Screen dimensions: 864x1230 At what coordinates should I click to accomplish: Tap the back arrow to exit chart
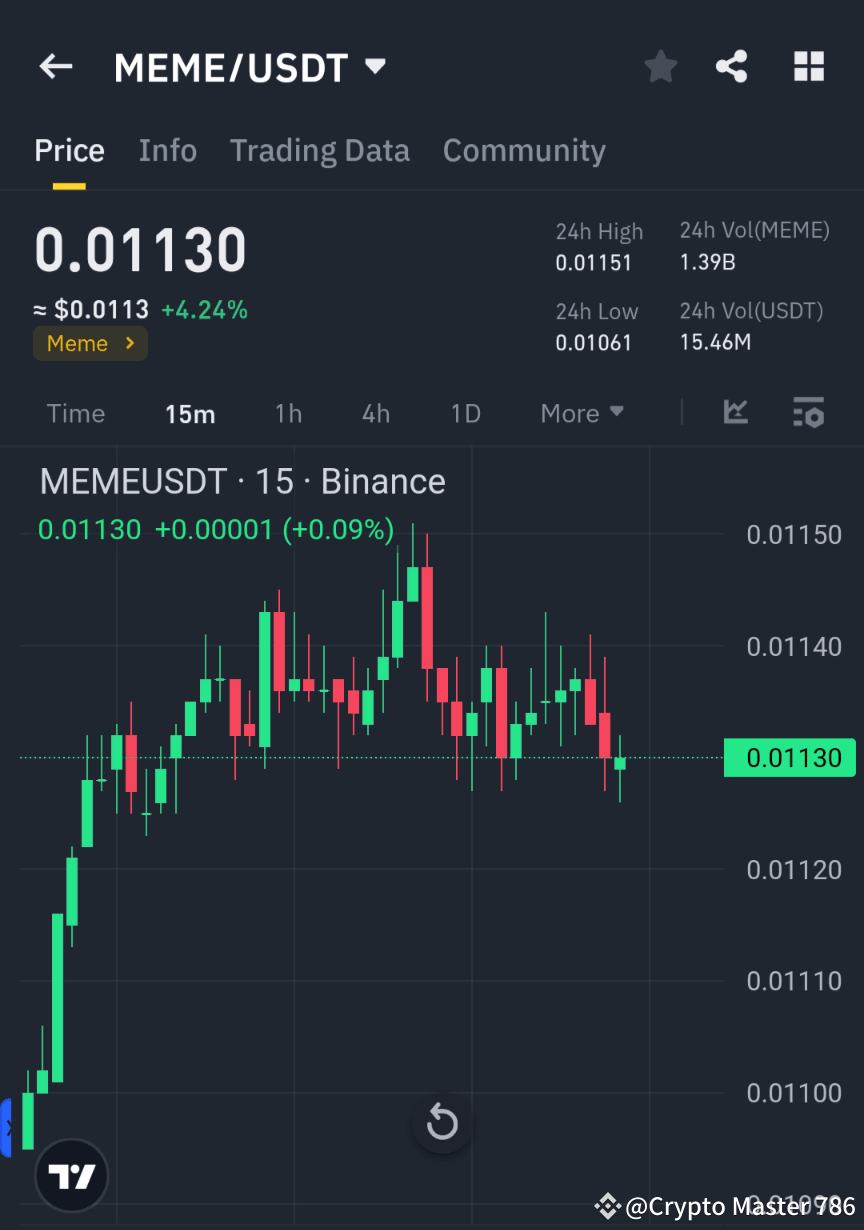pos(55,66)
